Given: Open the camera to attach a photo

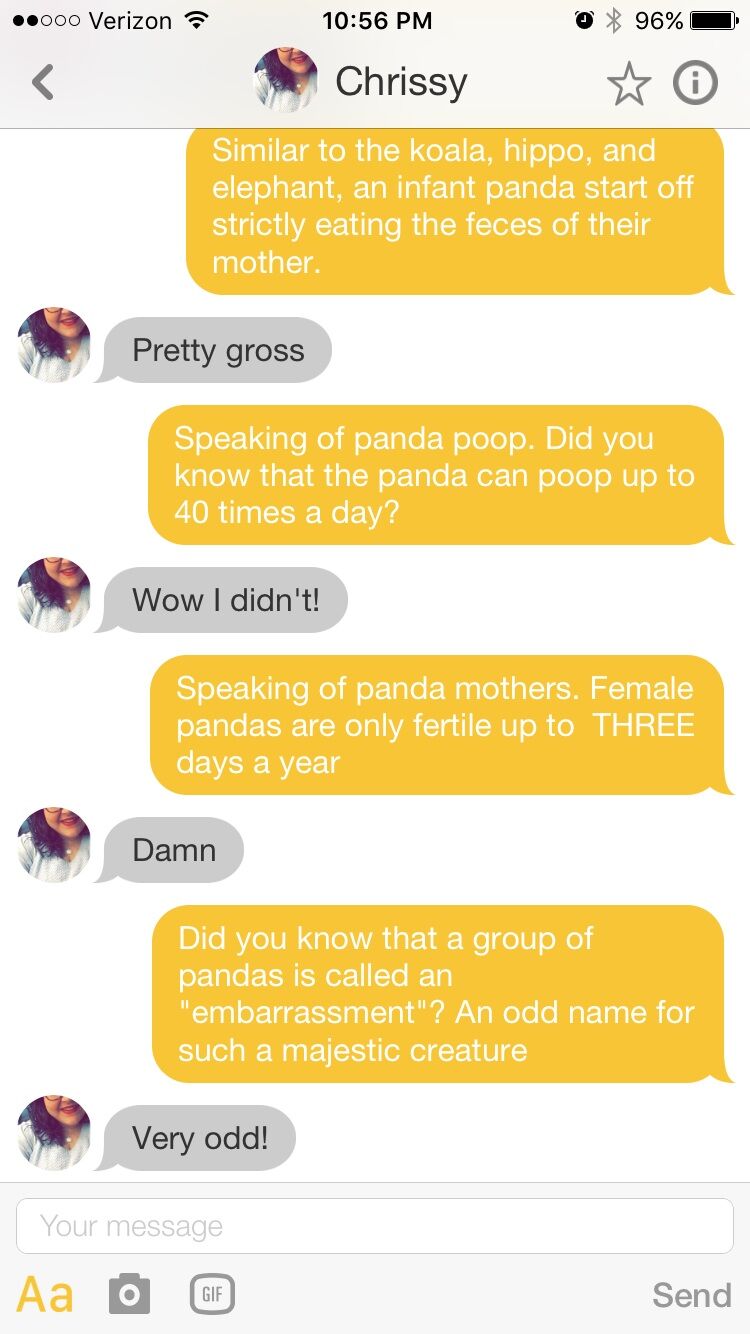Looking at the screenshot, I should coord(129,1295).
